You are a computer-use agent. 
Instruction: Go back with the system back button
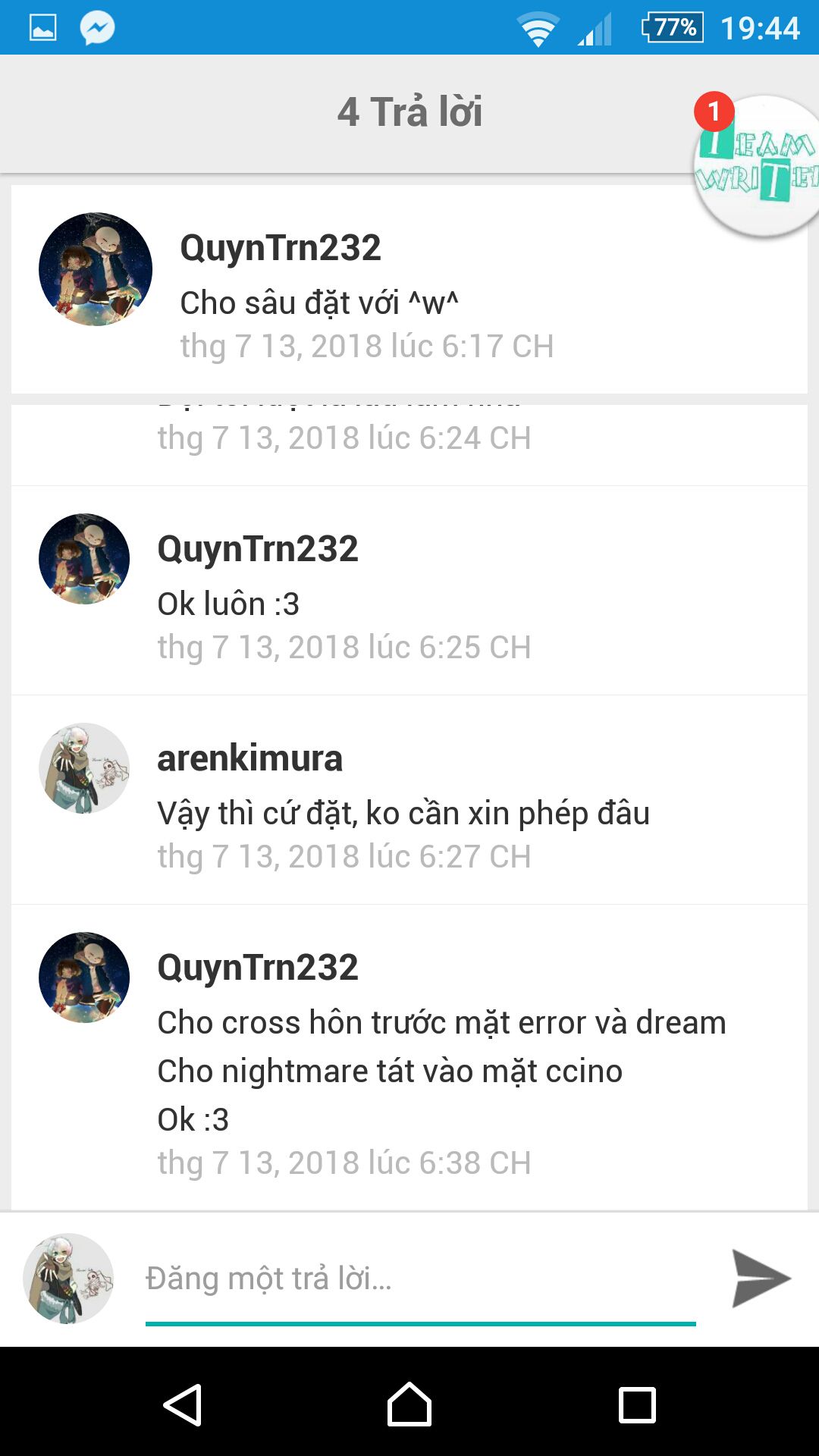click(182, 1404)
